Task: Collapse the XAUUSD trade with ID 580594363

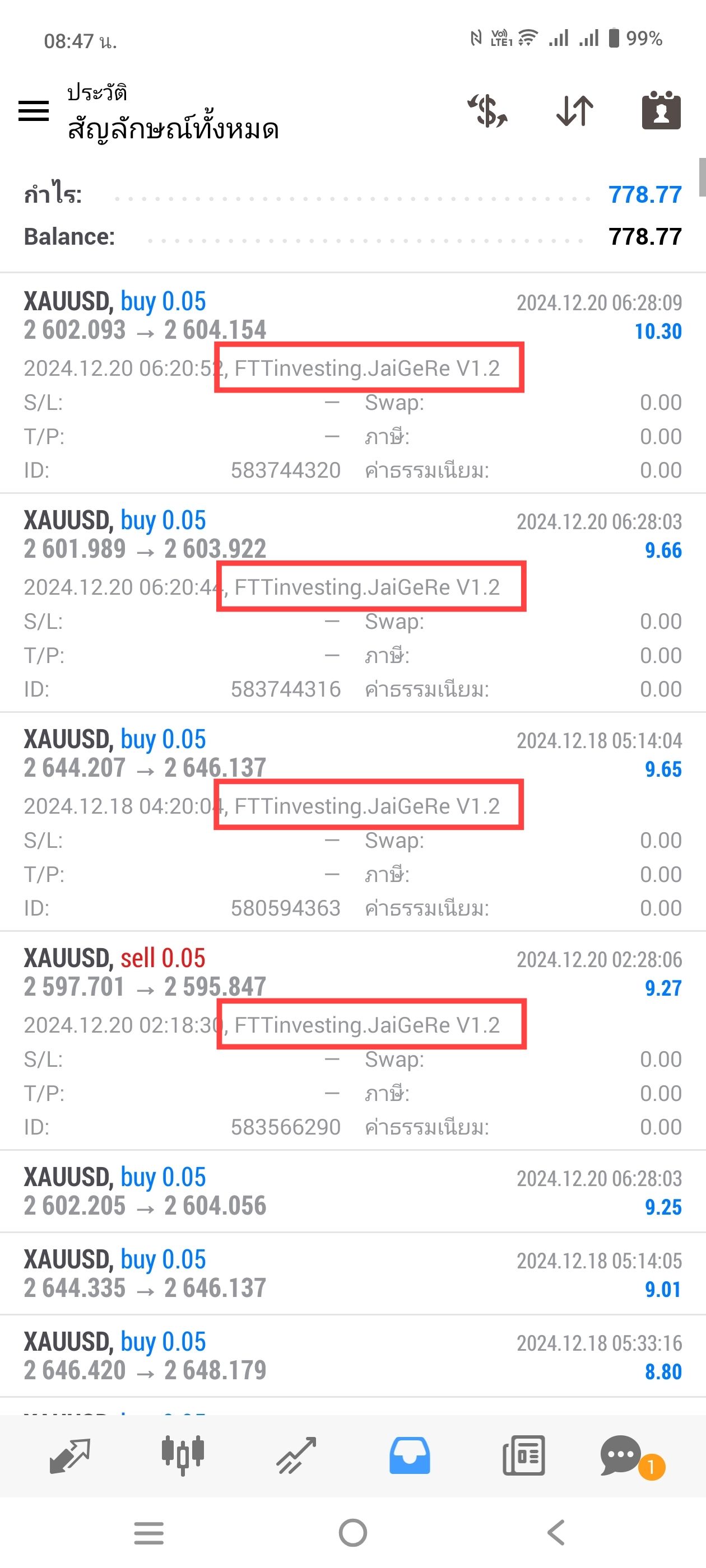Action: (352, 822)
